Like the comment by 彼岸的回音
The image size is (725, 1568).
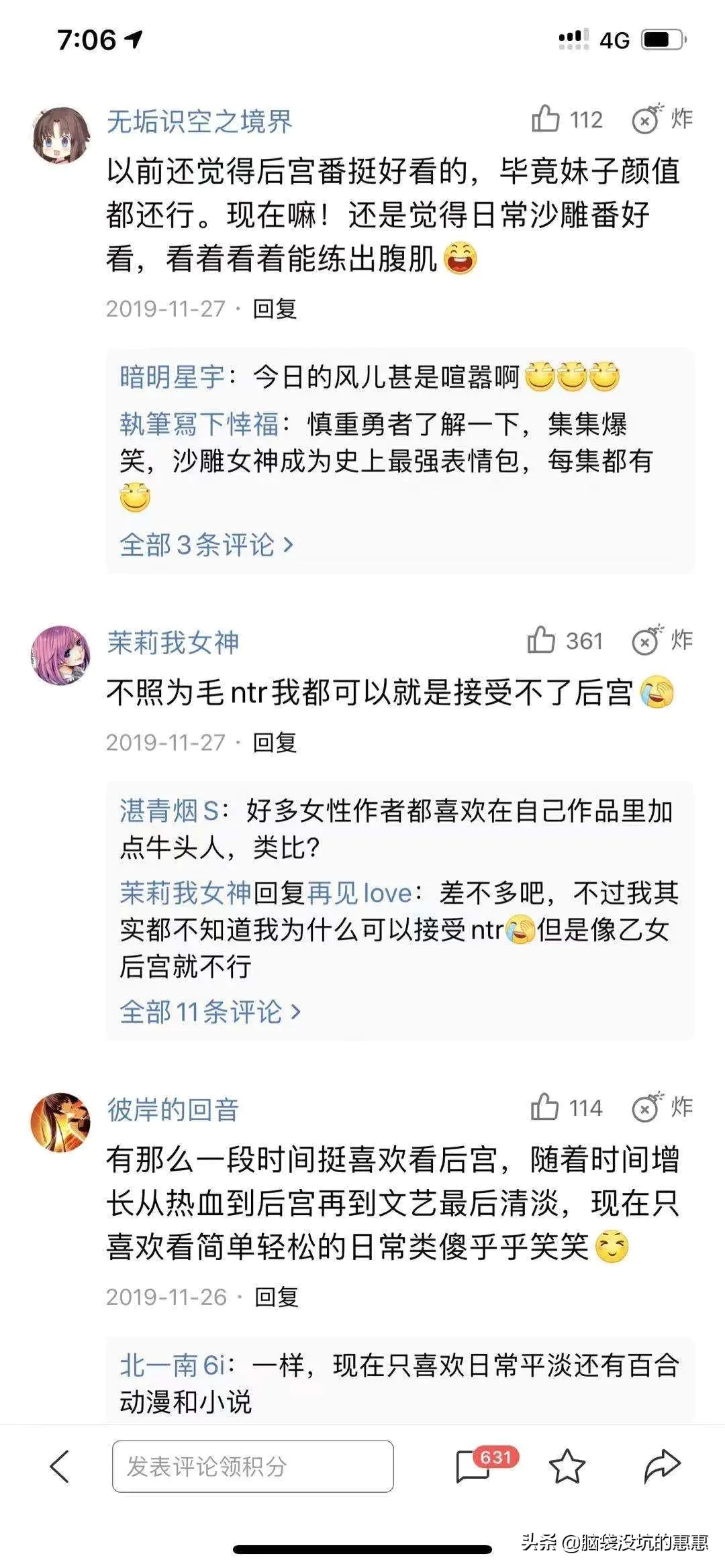click(544, 1108)
